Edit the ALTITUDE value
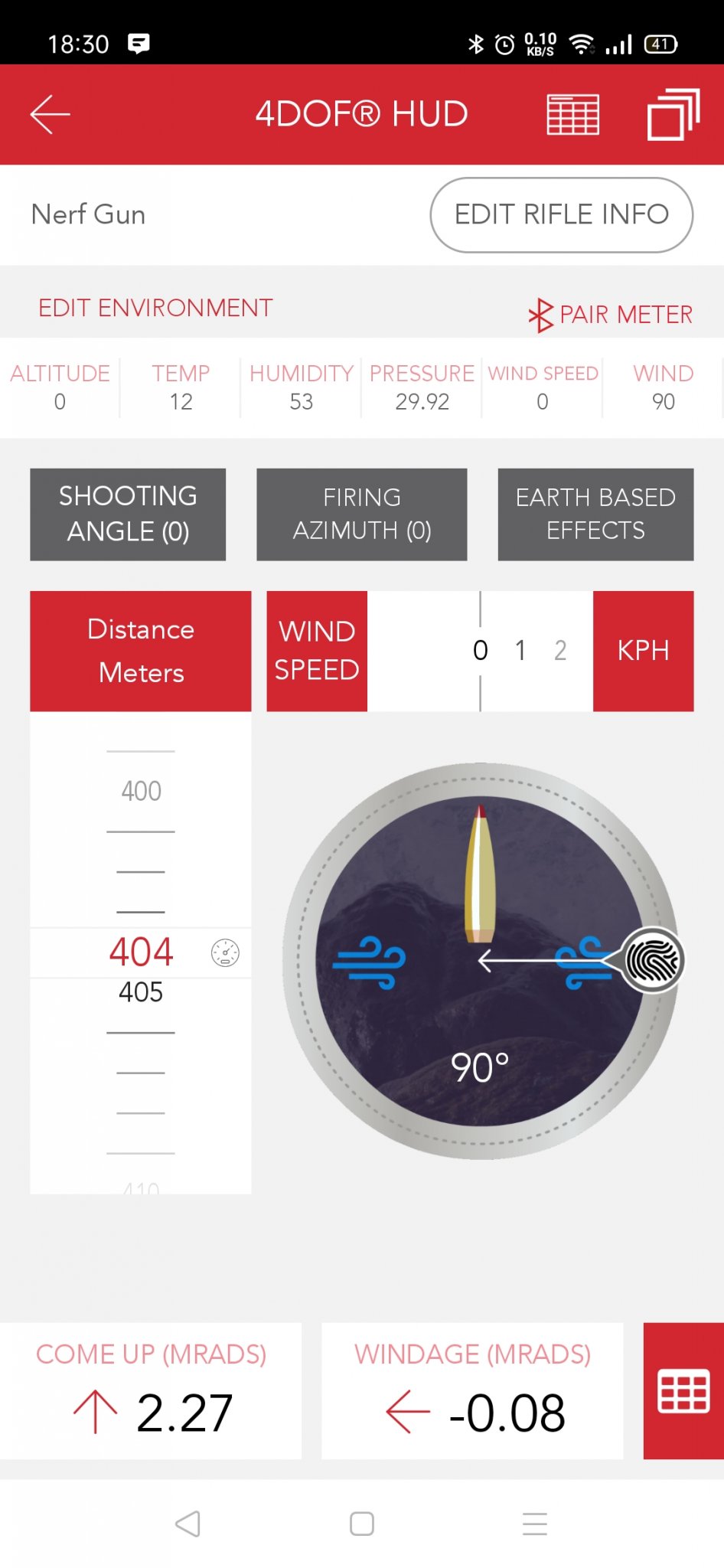The image size is (724, 1568). [x=60, y=387]
